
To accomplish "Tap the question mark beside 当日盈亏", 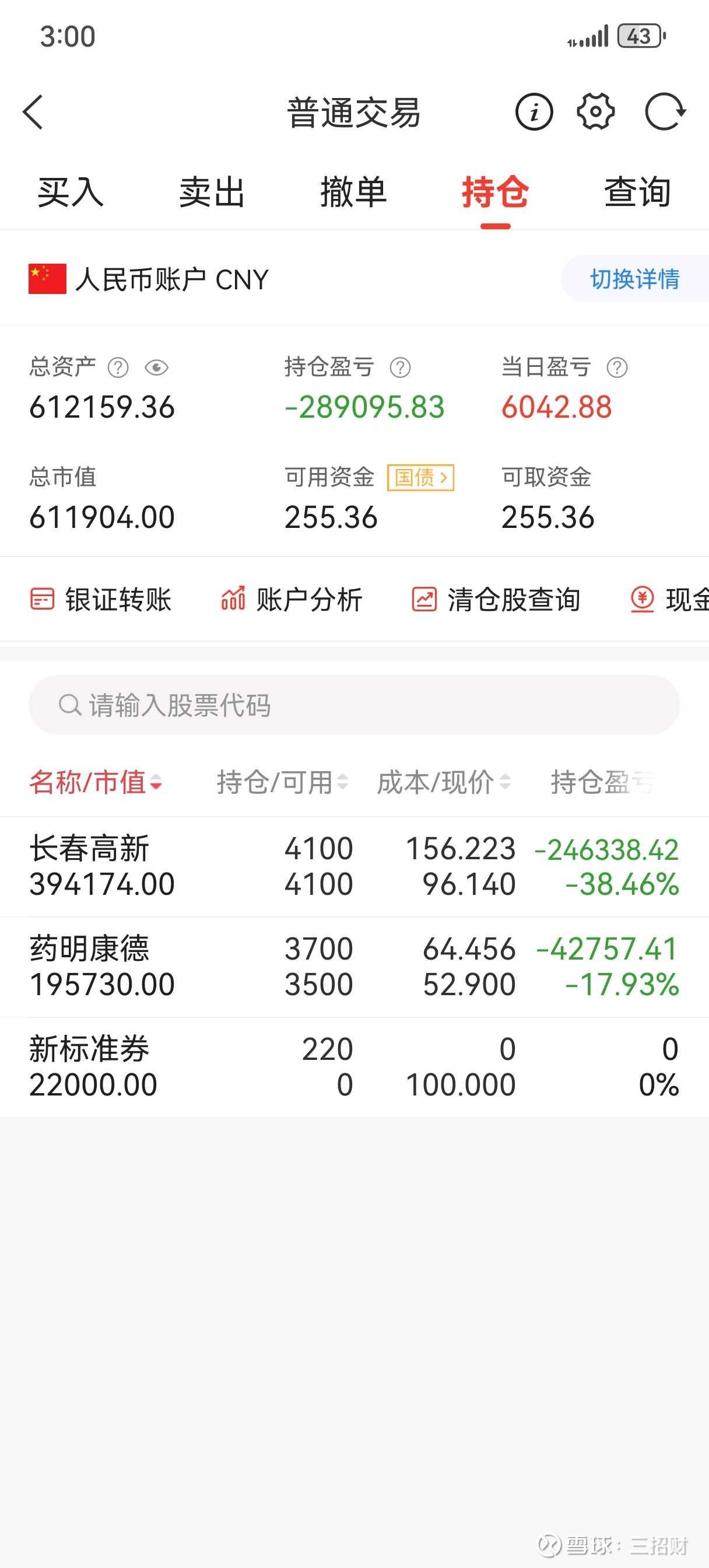I will [x=618, y=366].
